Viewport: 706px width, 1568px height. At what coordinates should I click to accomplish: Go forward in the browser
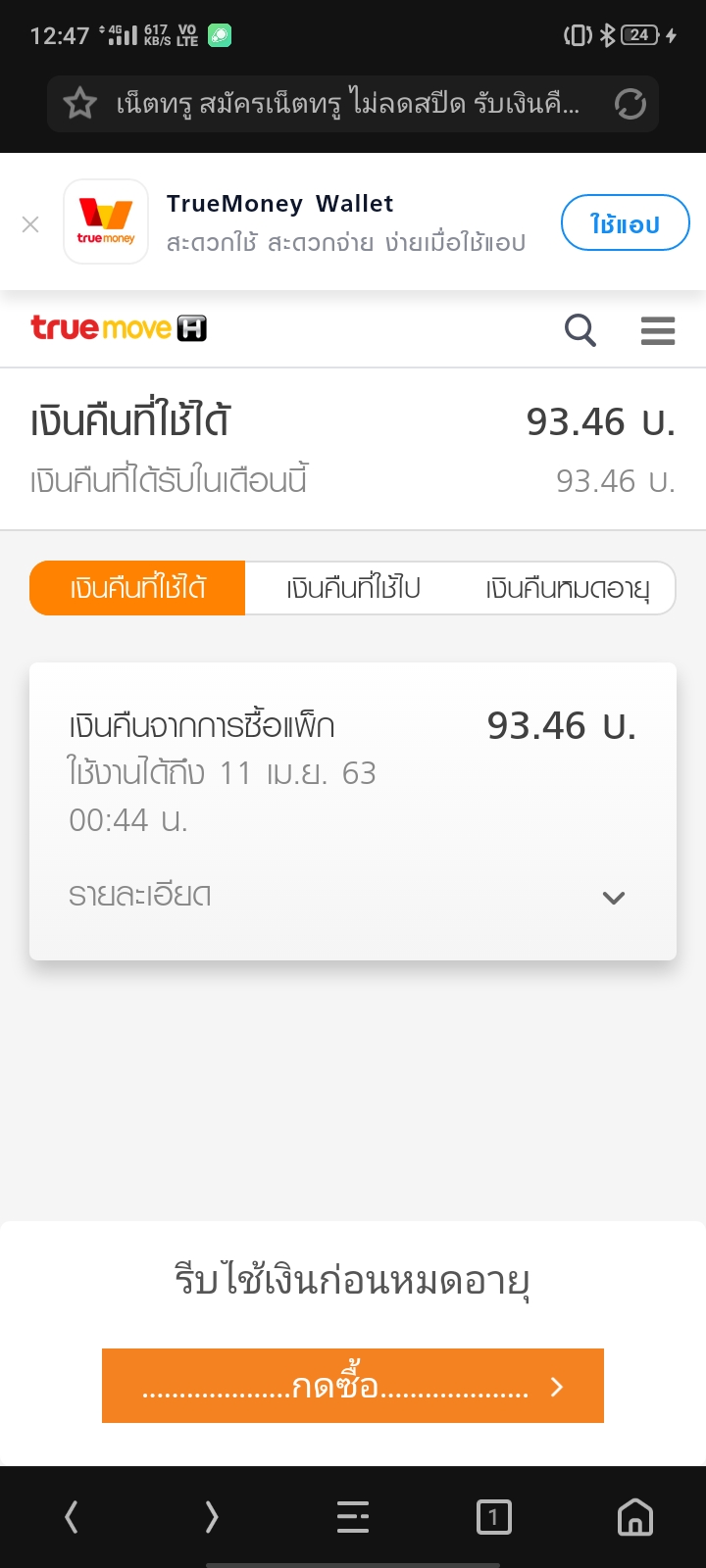212,1517
